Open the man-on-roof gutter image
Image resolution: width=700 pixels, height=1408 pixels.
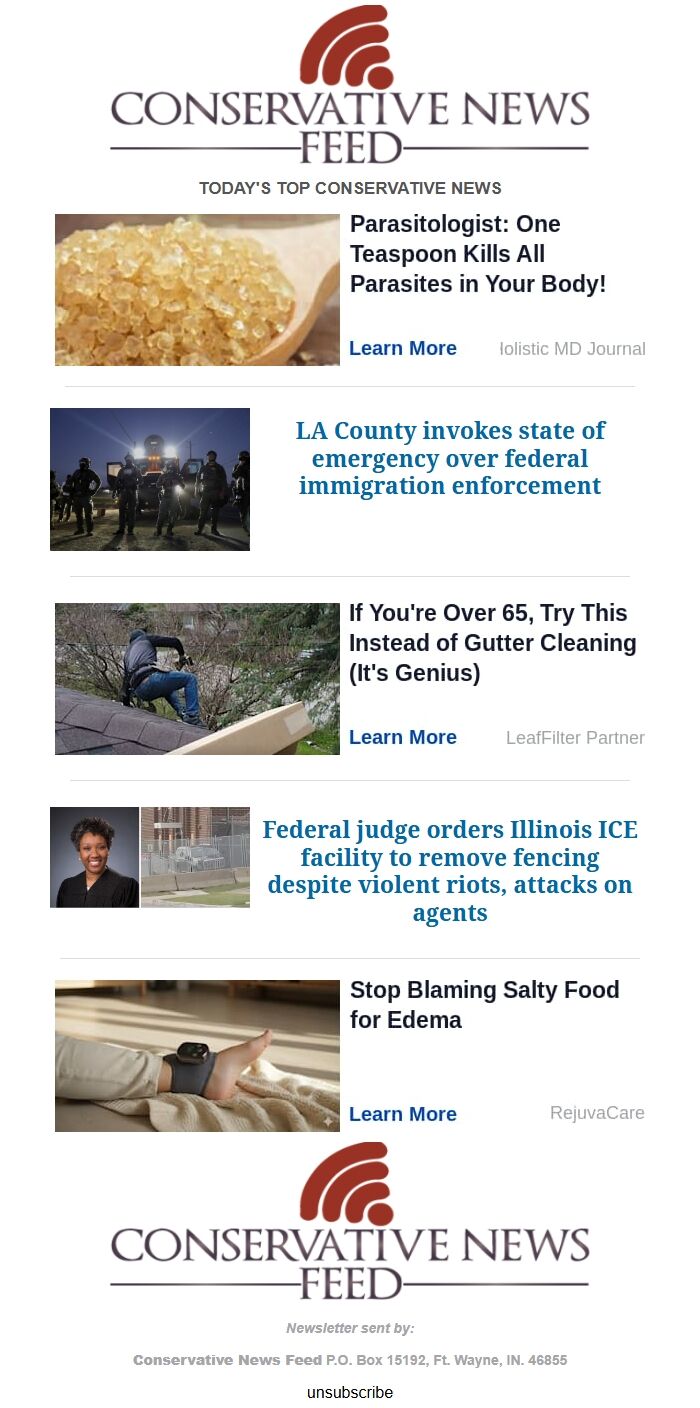coord(197,678)
